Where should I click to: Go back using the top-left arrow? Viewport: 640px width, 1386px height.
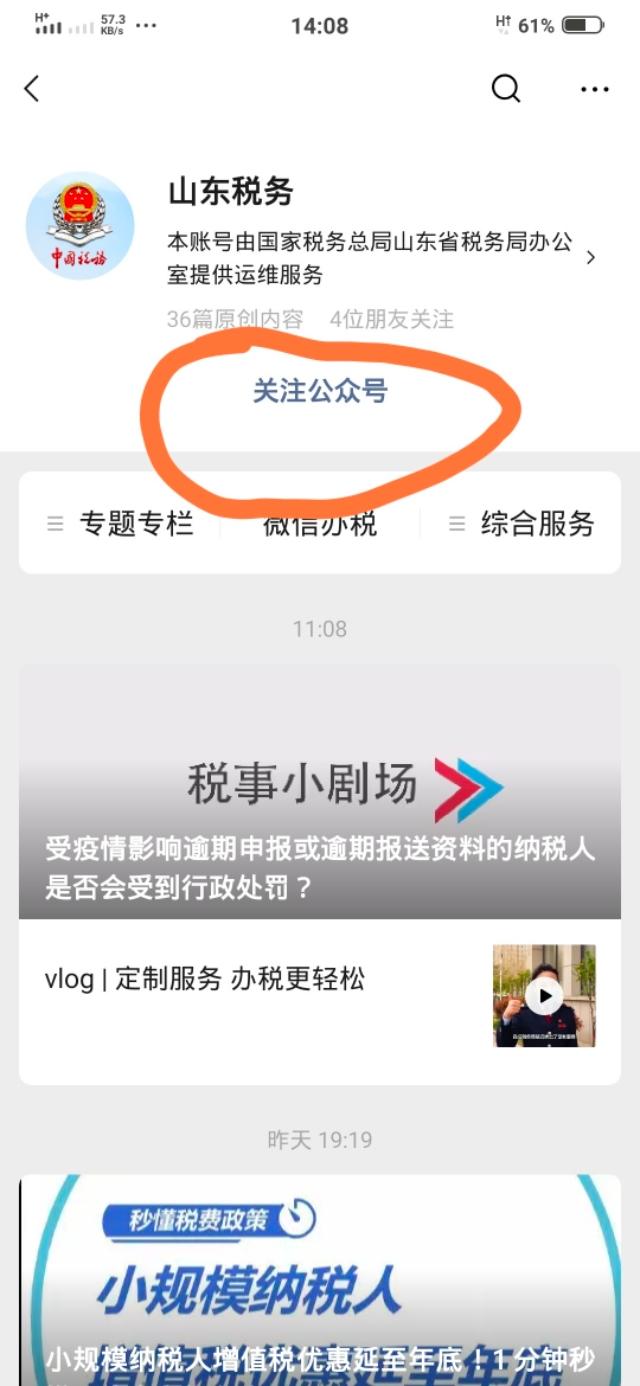[x=32, y=89]
